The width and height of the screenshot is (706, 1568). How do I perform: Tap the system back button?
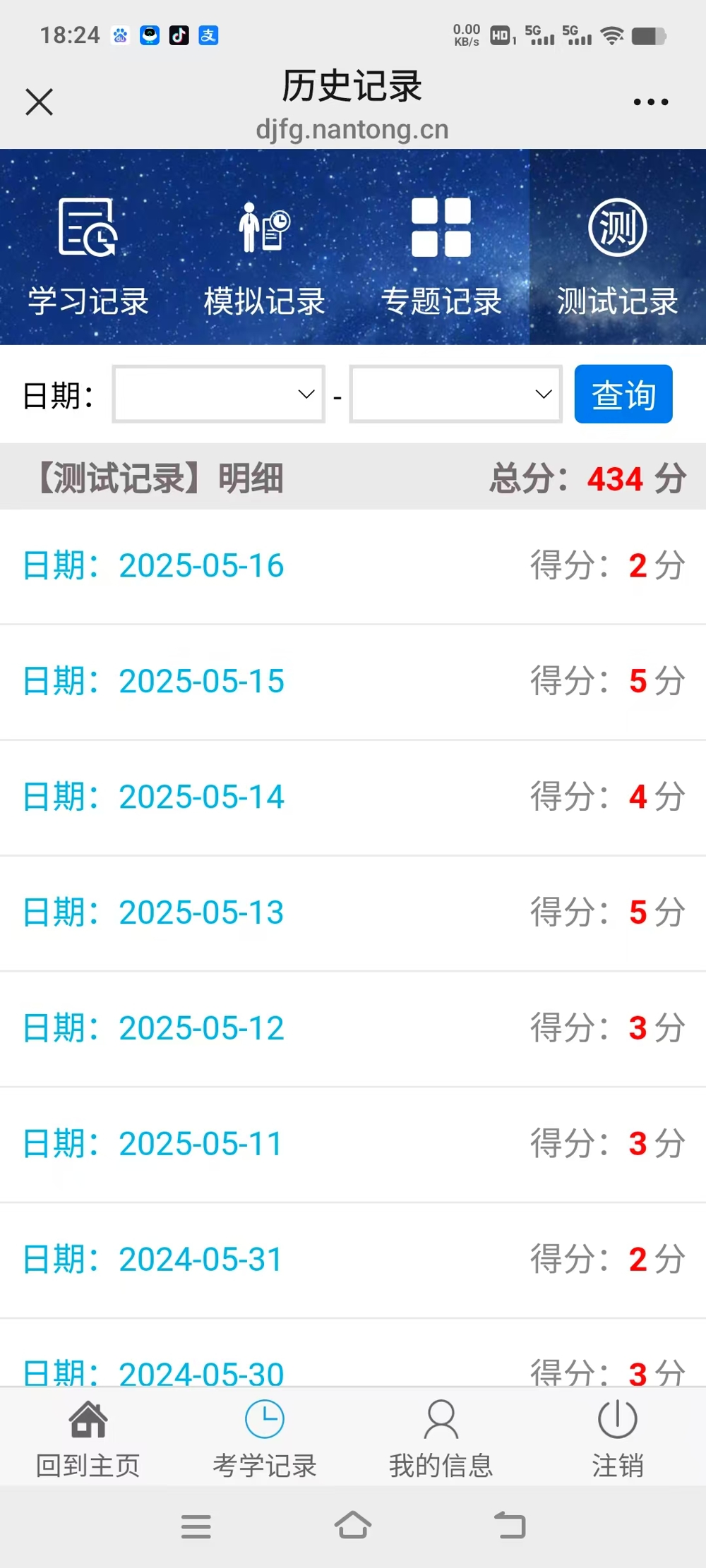click(x=510, y=1526)
